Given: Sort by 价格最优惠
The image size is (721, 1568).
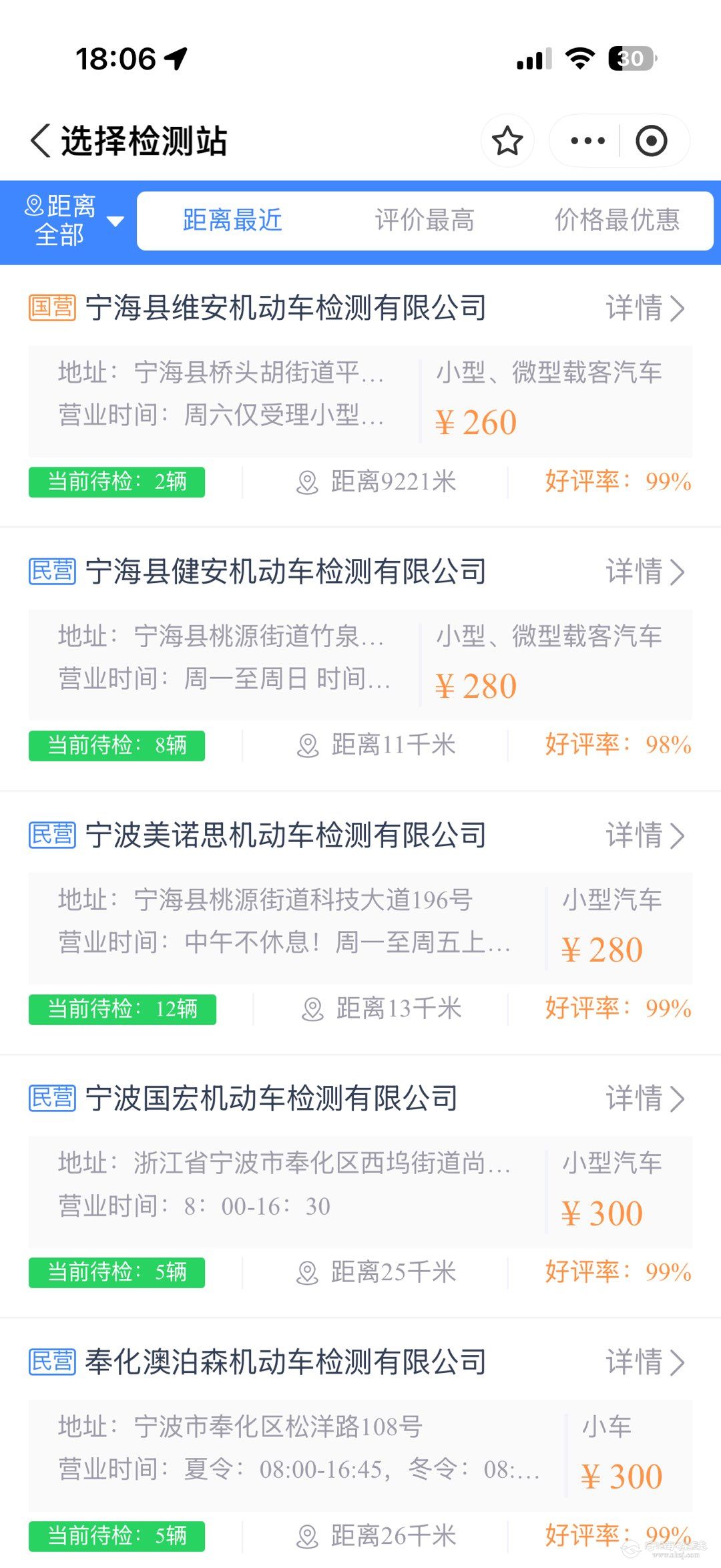Looking at the screenshot, I should (617, 221).
